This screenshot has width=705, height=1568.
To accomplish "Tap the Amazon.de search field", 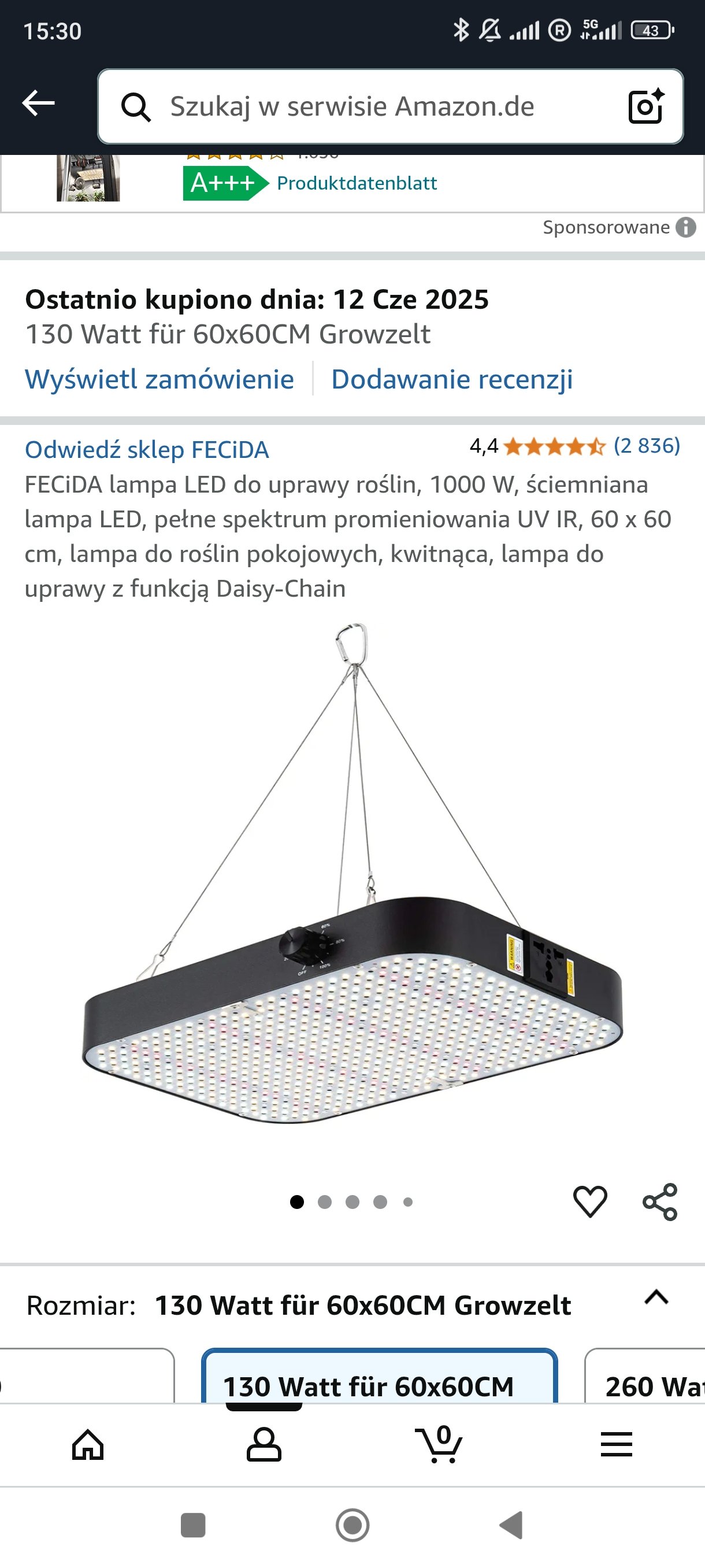I will click(390, 106).
